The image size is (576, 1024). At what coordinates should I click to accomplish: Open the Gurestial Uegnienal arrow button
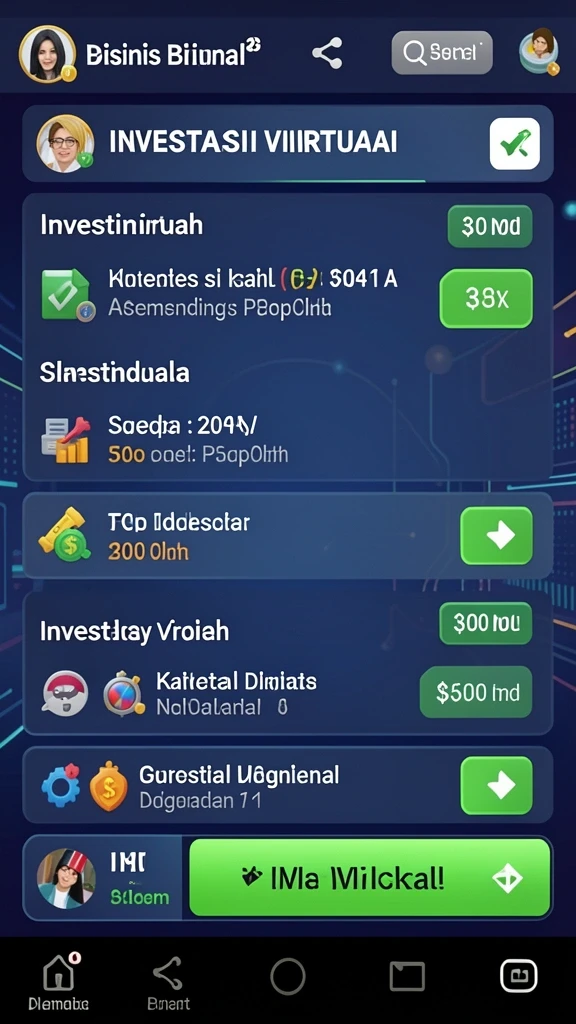(496, 785)
